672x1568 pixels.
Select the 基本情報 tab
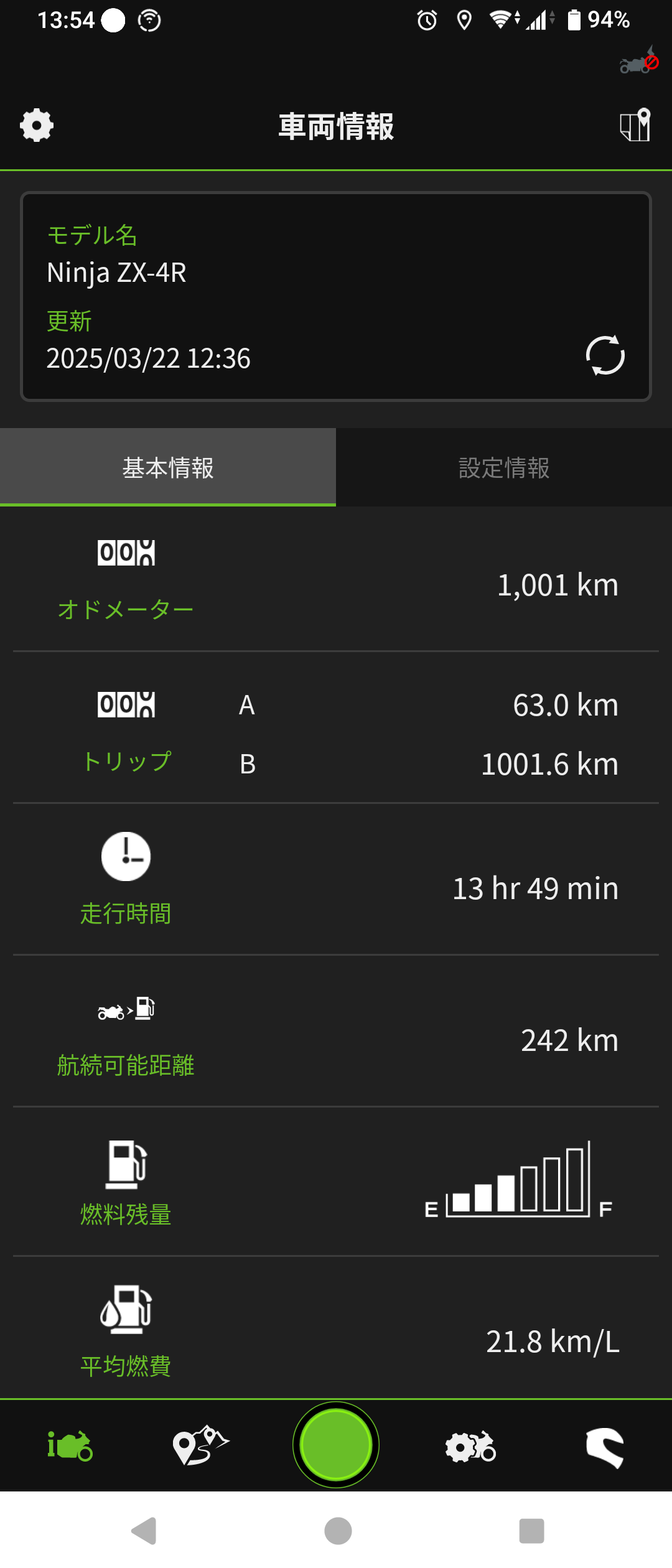point(168,468)
